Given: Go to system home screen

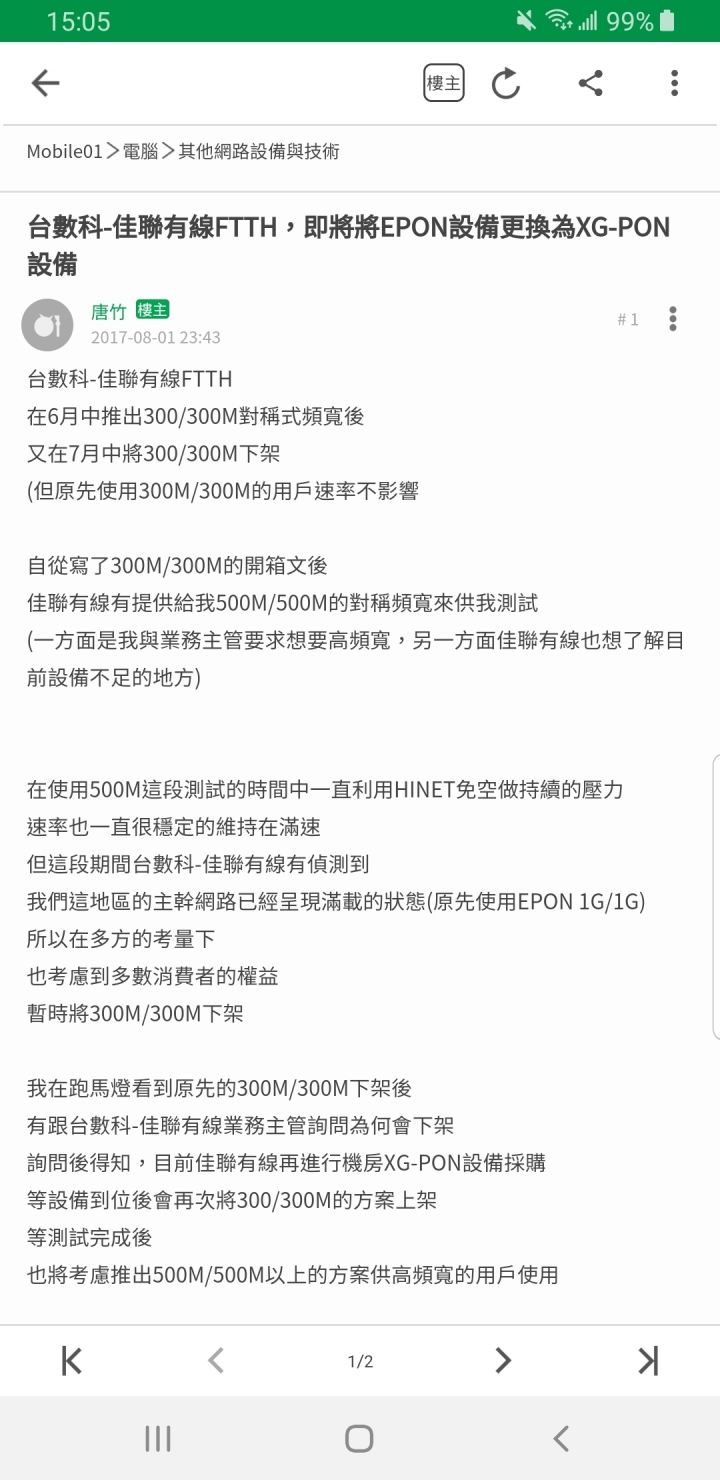Looking at the screenshot, I should 359,1438.
